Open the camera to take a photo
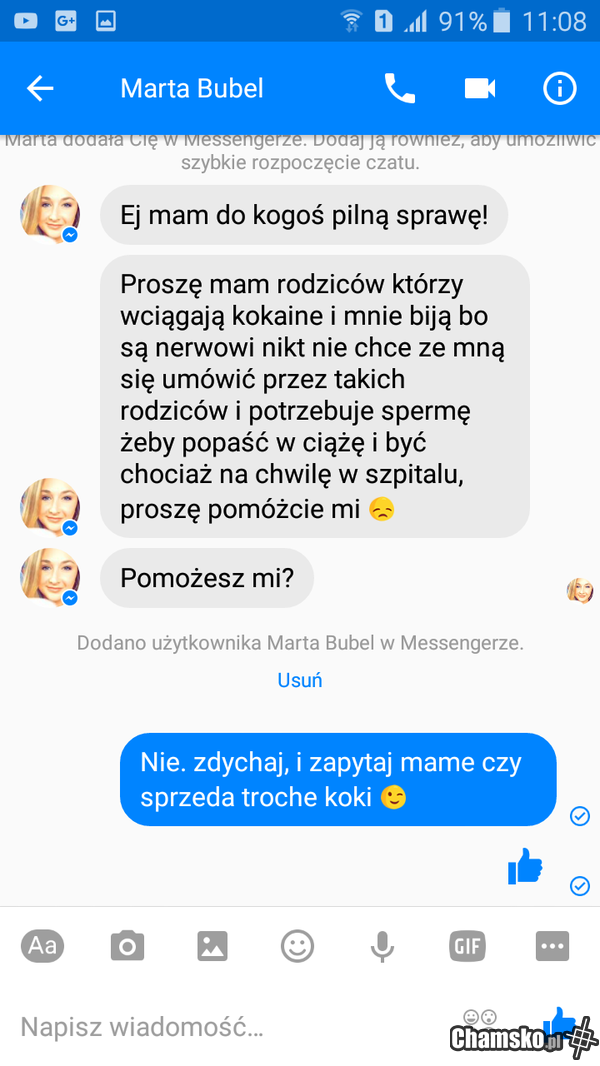This screenshot has height=1066, width=600. pyautogui.click(x=127, y=945)
